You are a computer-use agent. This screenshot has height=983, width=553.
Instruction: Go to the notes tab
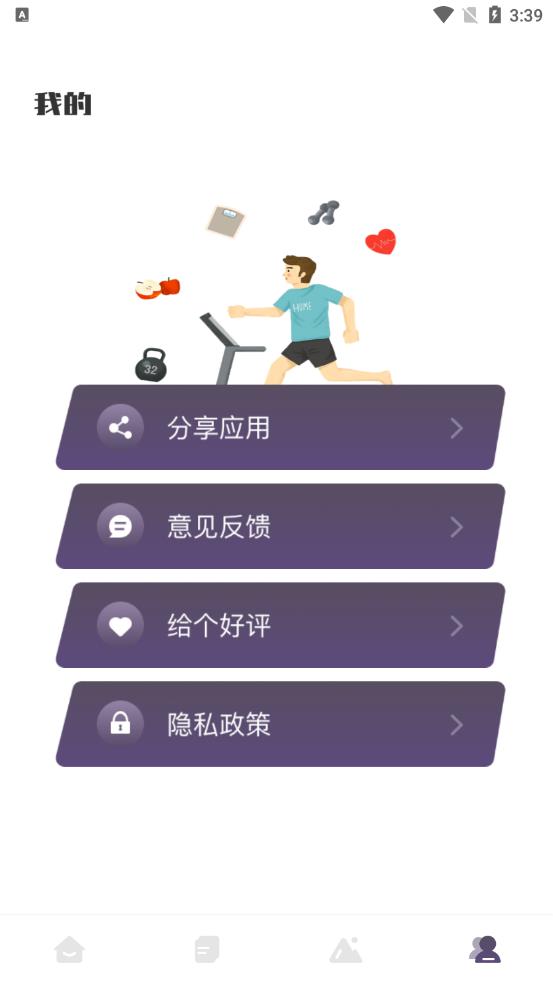coord(207,949)
